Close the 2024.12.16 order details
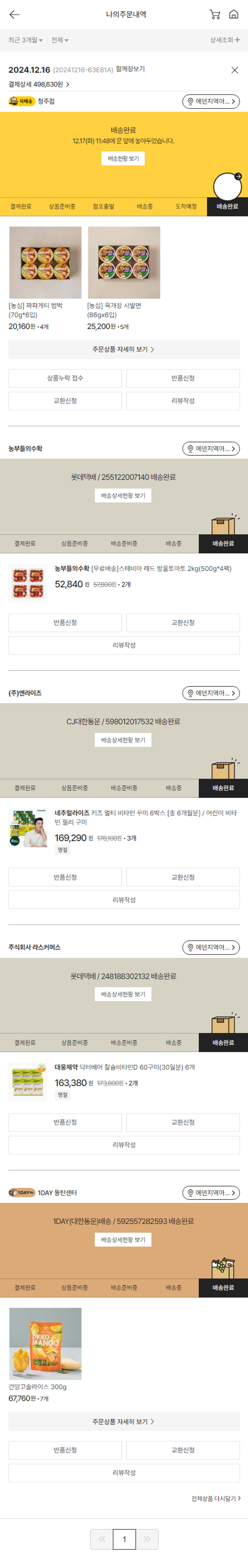Viewport: 248px width, 1568px height. (x=235, y=70)
